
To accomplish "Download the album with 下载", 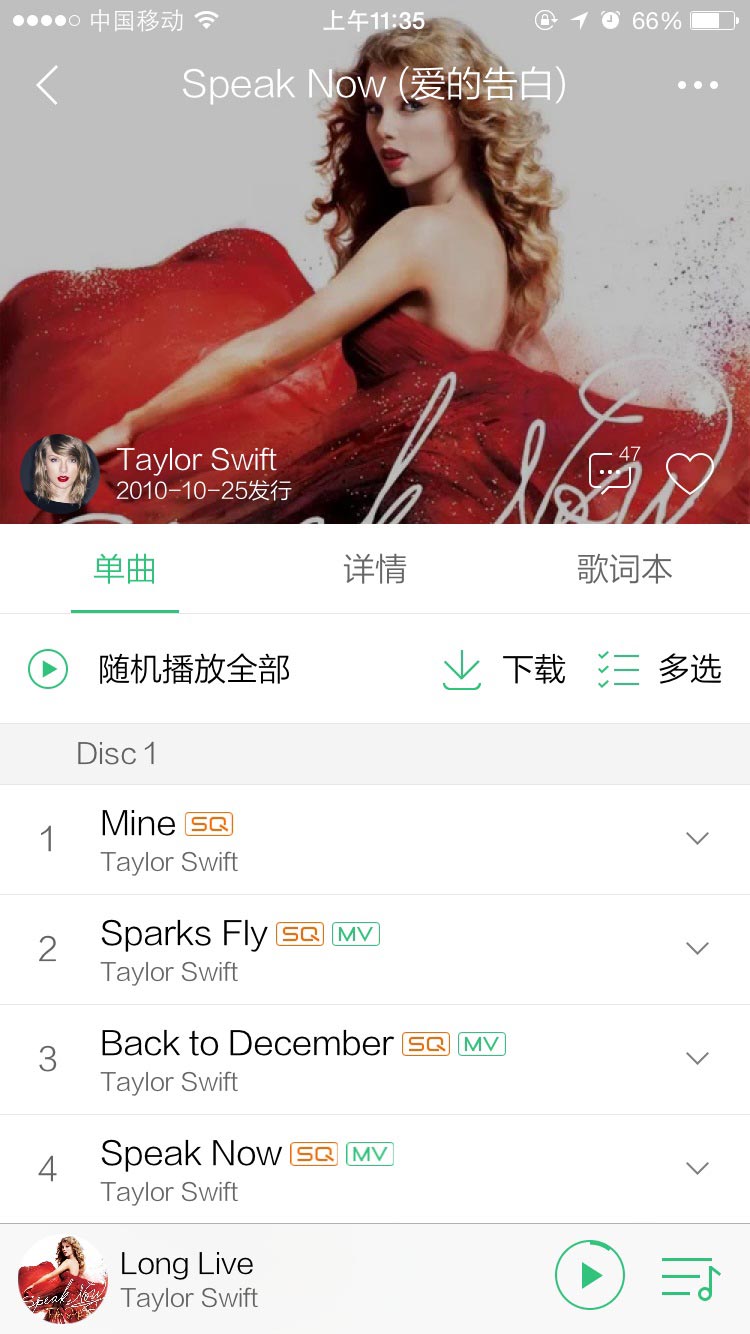I will [x=504, y=669].
